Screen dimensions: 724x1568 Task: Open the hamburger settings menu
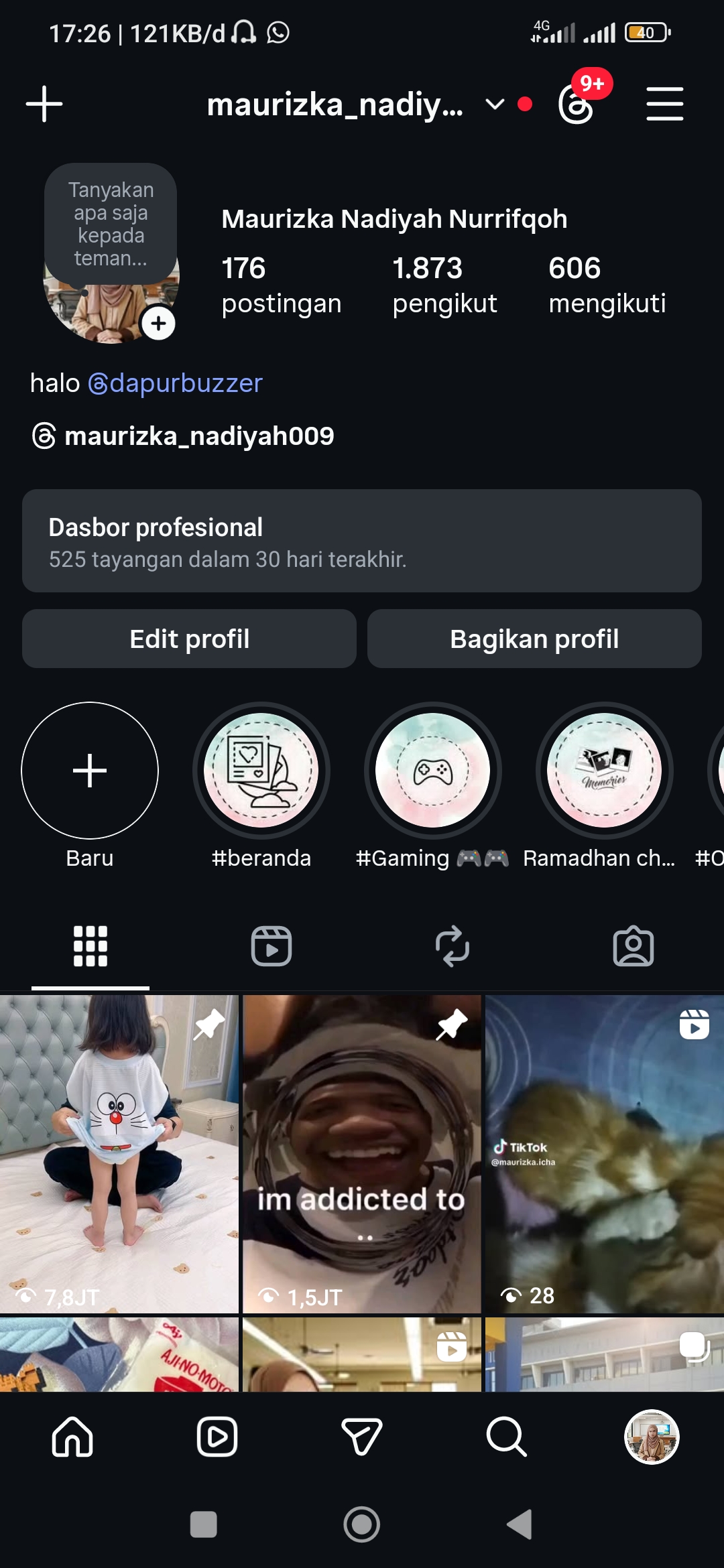pyautogui.click(x=664, y=105)
